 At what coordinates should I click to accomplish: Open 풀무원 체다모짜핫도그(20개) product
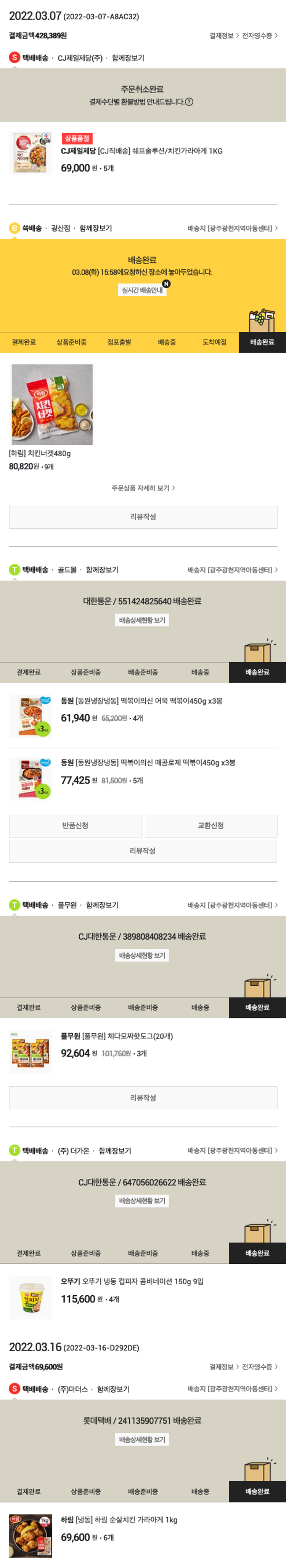[116, 1036]
